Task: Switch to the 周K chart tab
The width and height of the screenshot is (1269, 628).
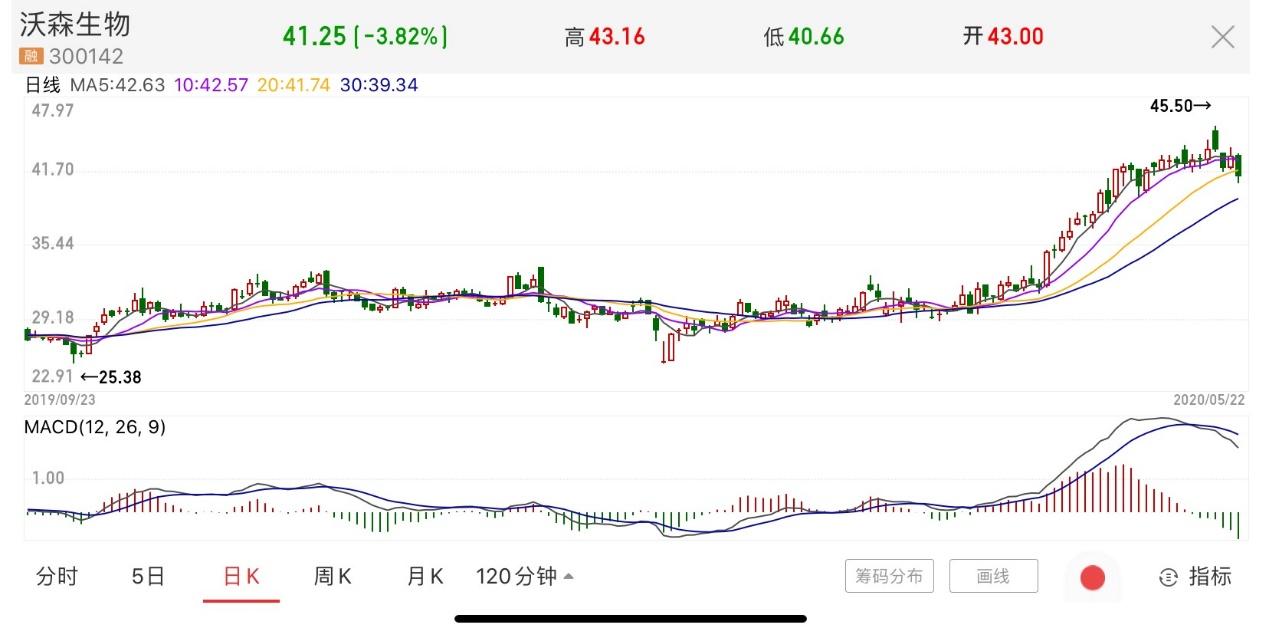Action: tap(333, 577)
